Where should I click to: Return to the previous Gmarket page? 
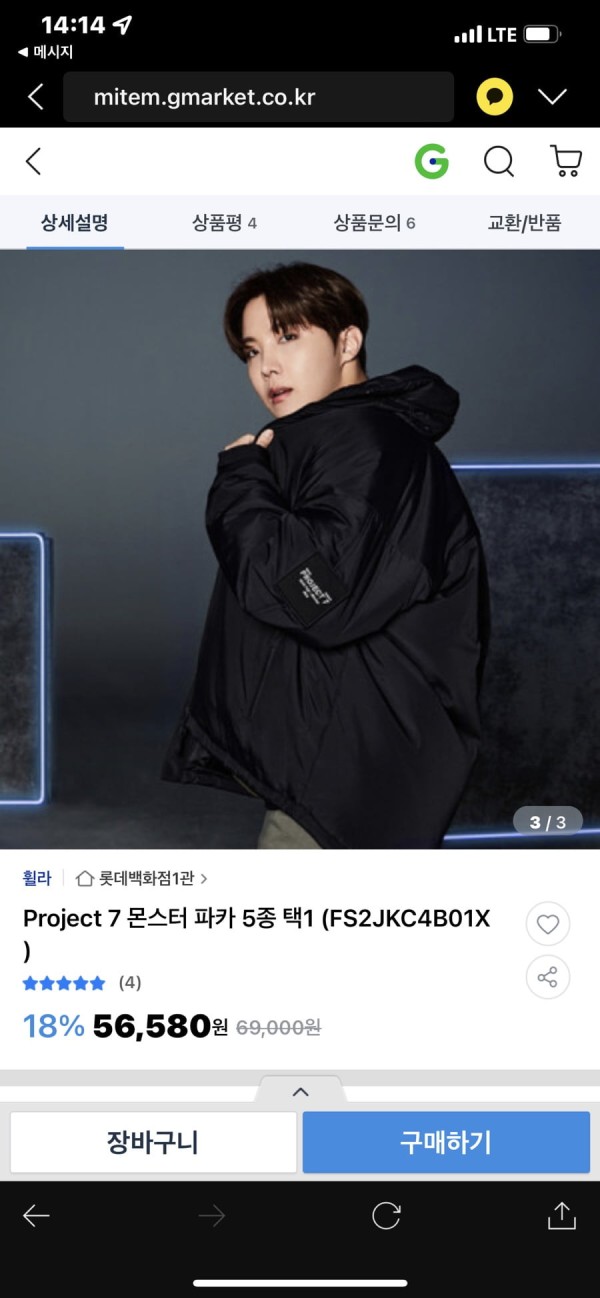click(x=34, y=161)
